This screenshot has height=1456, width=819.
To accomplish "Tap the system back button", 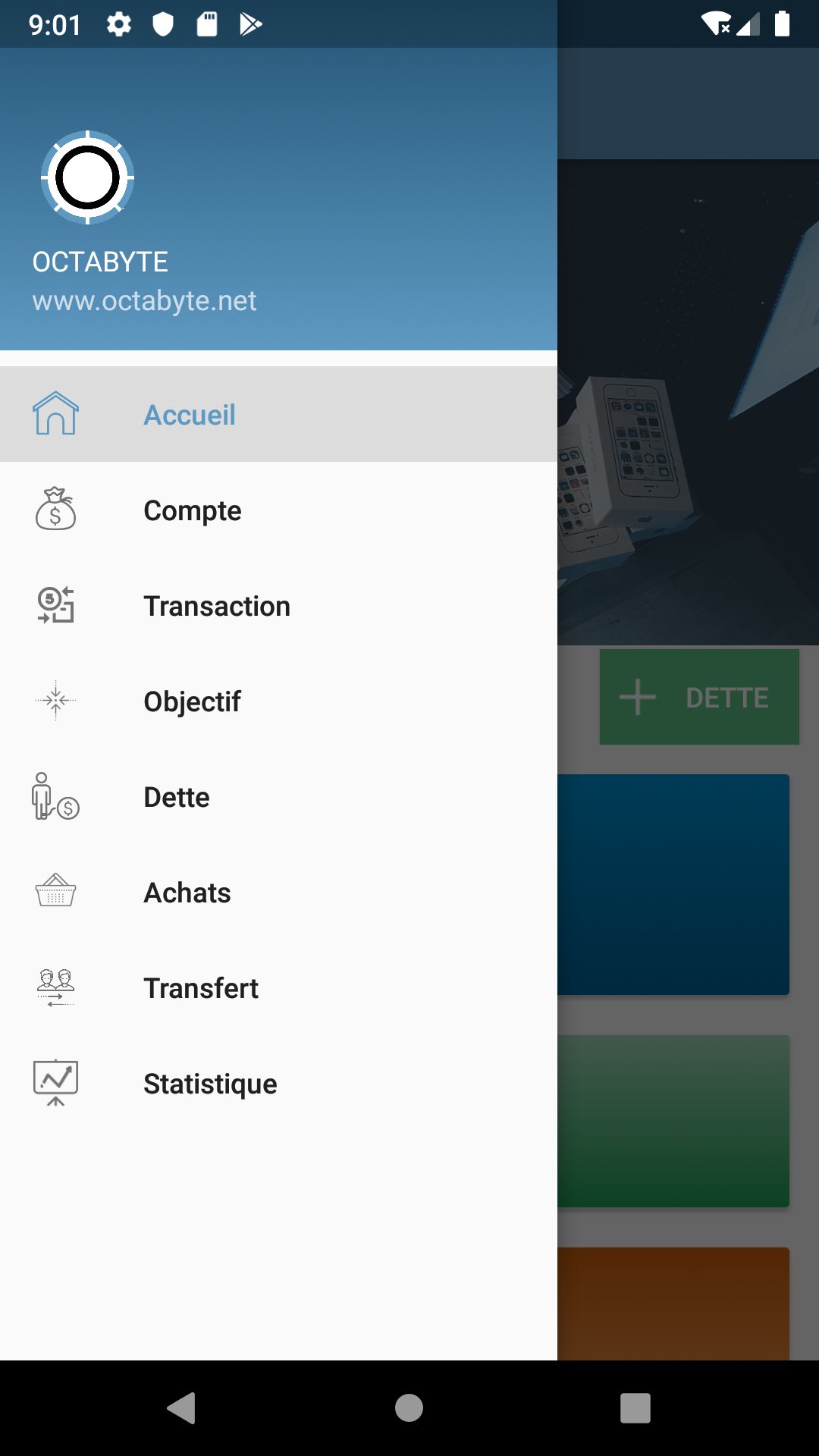I will [182, 1408].
